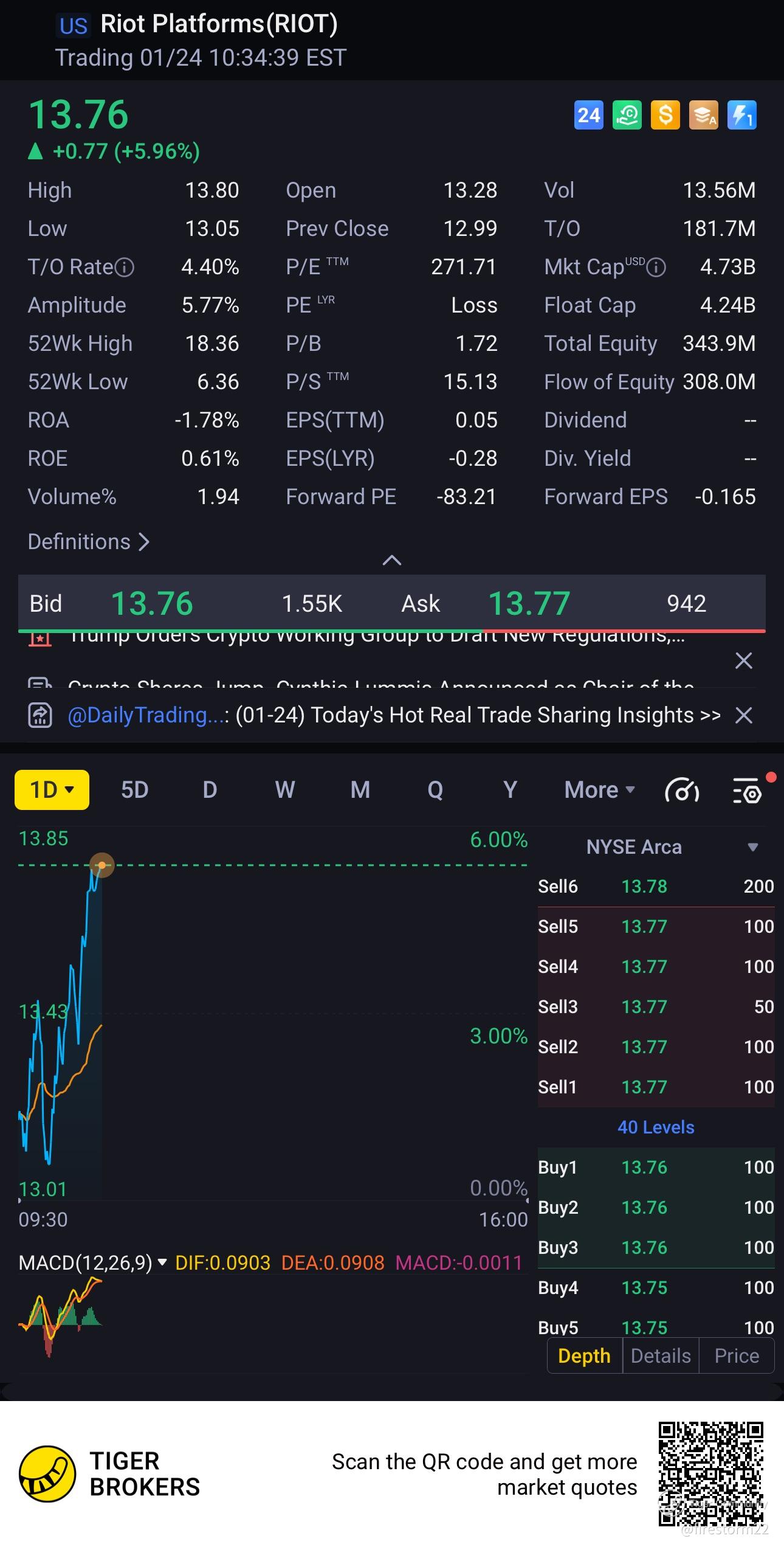The height and width of the screenshot is (1547, 784).
Task: Select the Depth tab
Action: point(584,1355)
